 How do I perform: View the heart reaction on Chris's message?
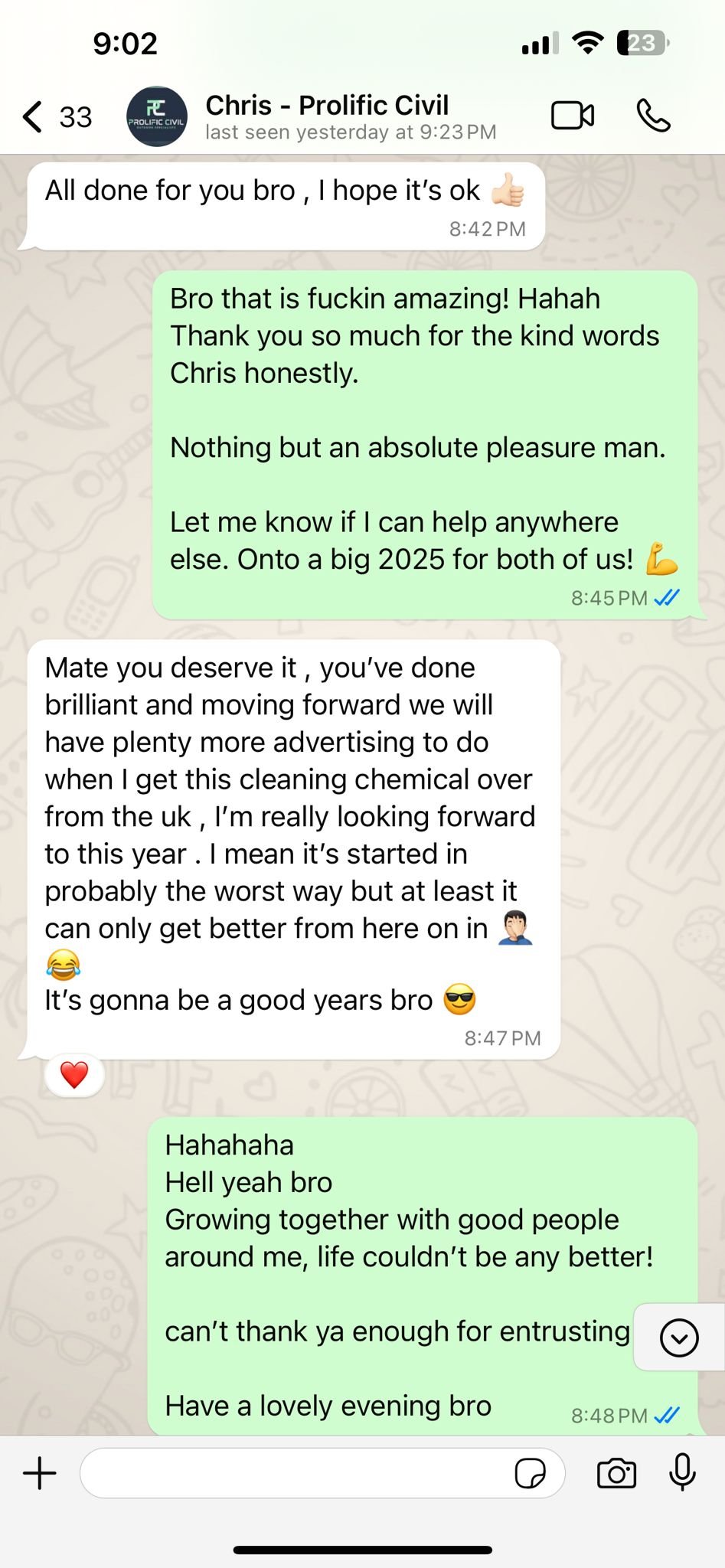click(x=74, y=1076)
